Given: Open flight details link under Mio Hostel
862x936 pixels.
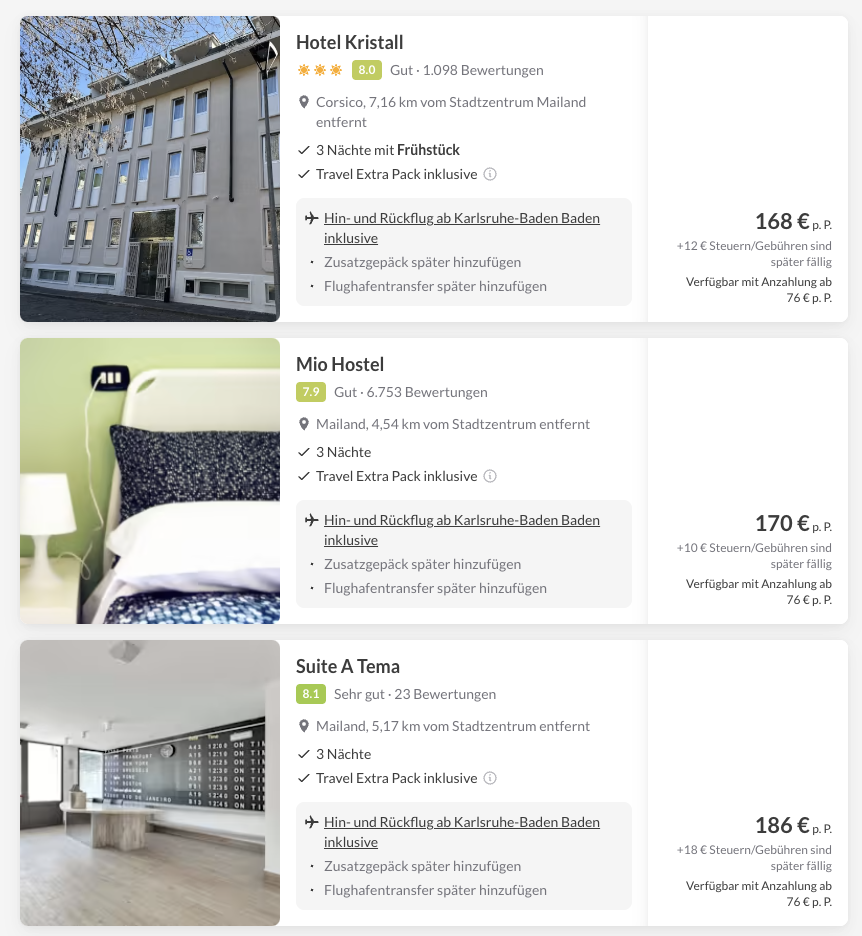Looking at the screenshot, I should tap(461, 520).
